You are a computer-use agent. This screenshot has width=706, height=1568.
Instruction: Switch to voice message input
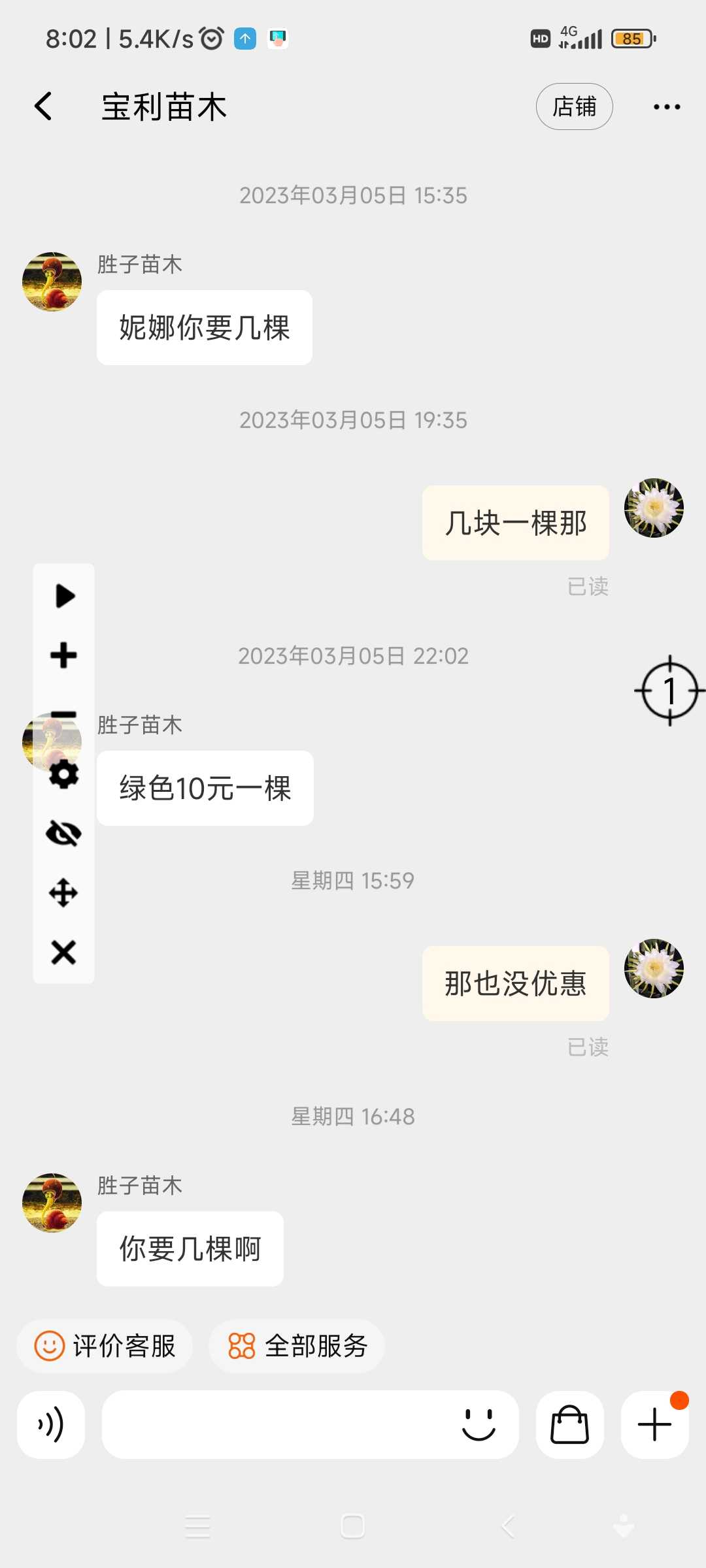click(51, 1424)
